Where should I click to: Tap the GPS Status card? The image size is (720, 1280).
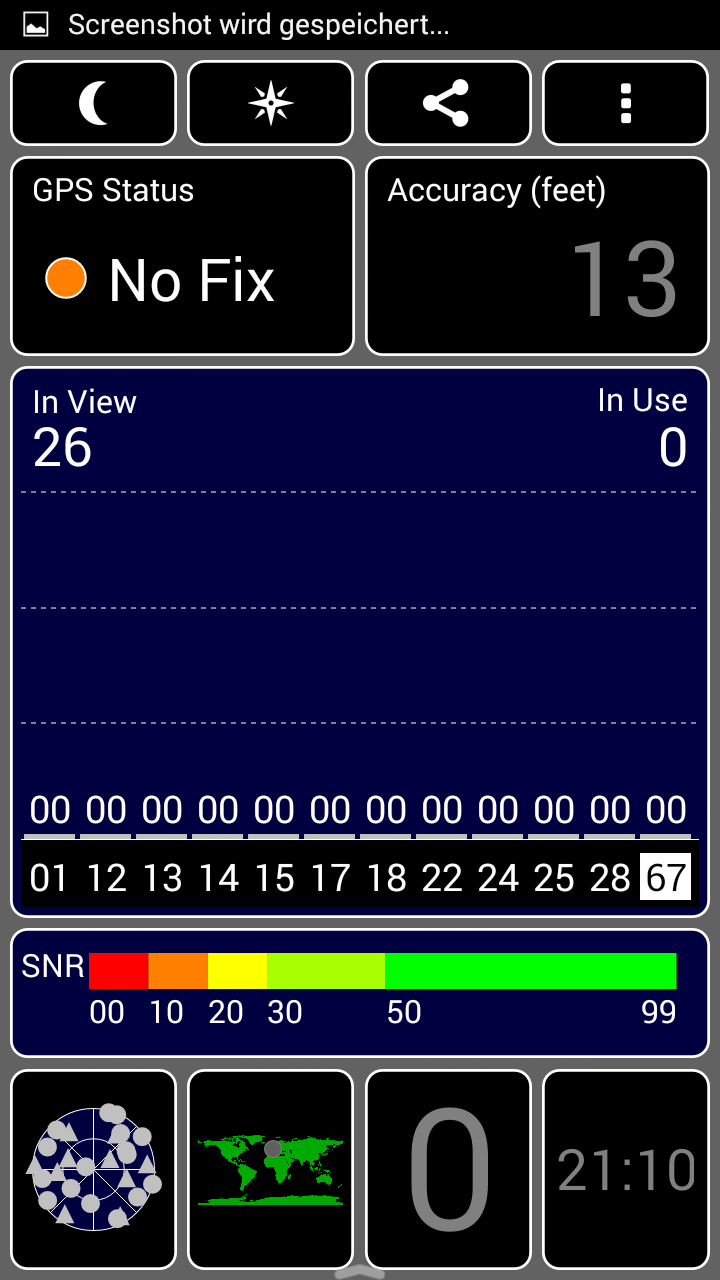coord(182,256)
